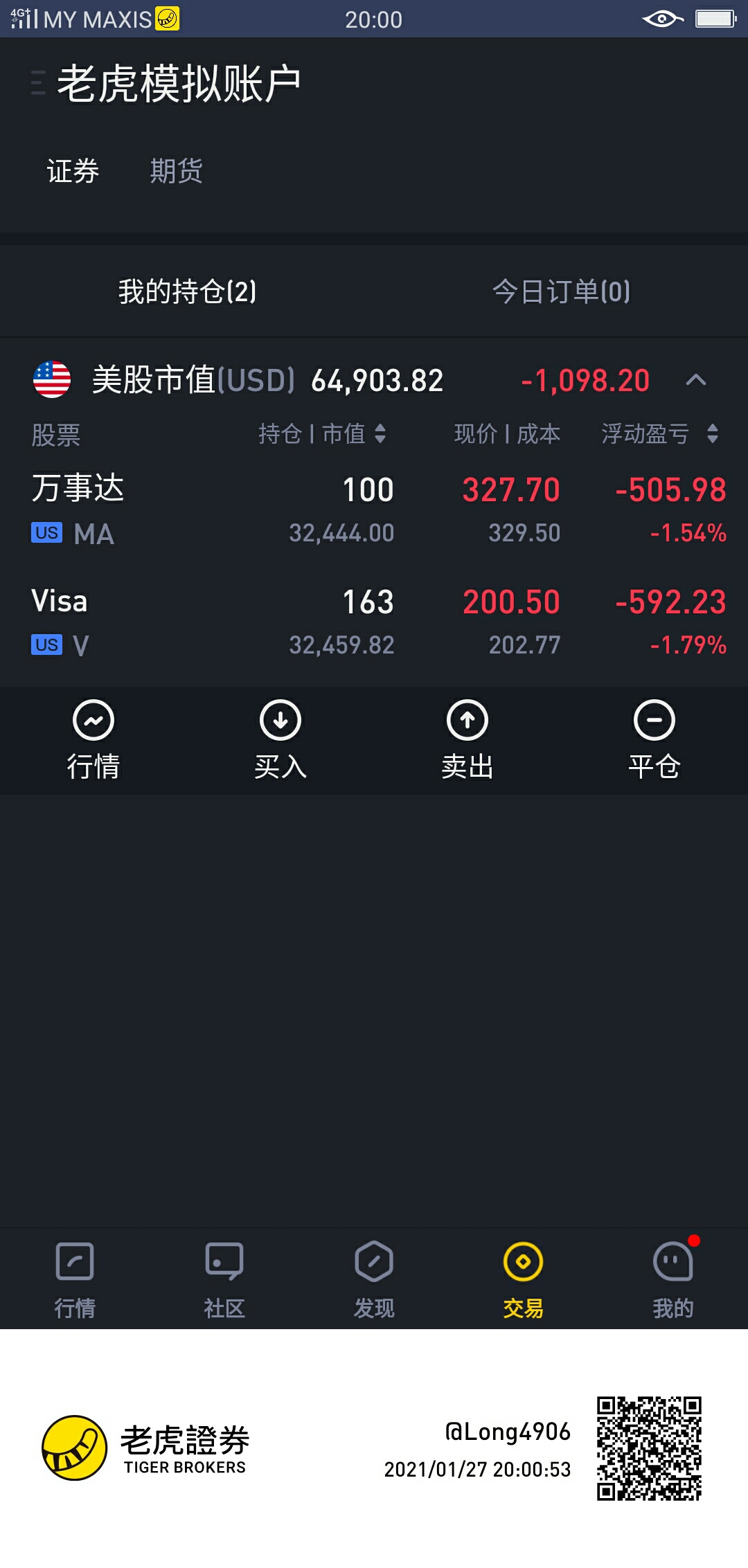Open the 社区 bottom tab
The width and height of the screenshot is (748, 1568).
point(224,1280)
